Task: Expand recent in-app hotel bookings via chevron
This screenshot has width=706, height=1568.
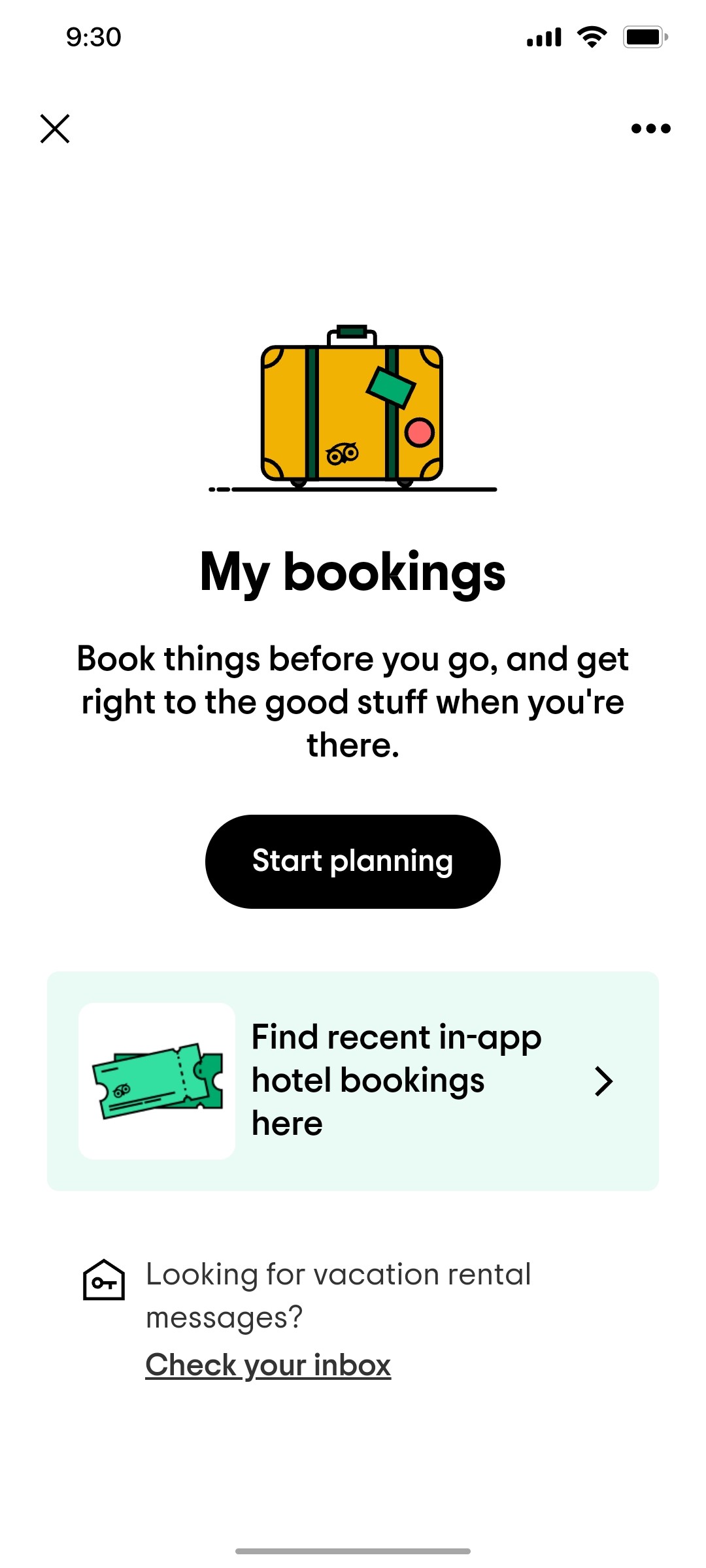Action: (x=603, y=1081)
